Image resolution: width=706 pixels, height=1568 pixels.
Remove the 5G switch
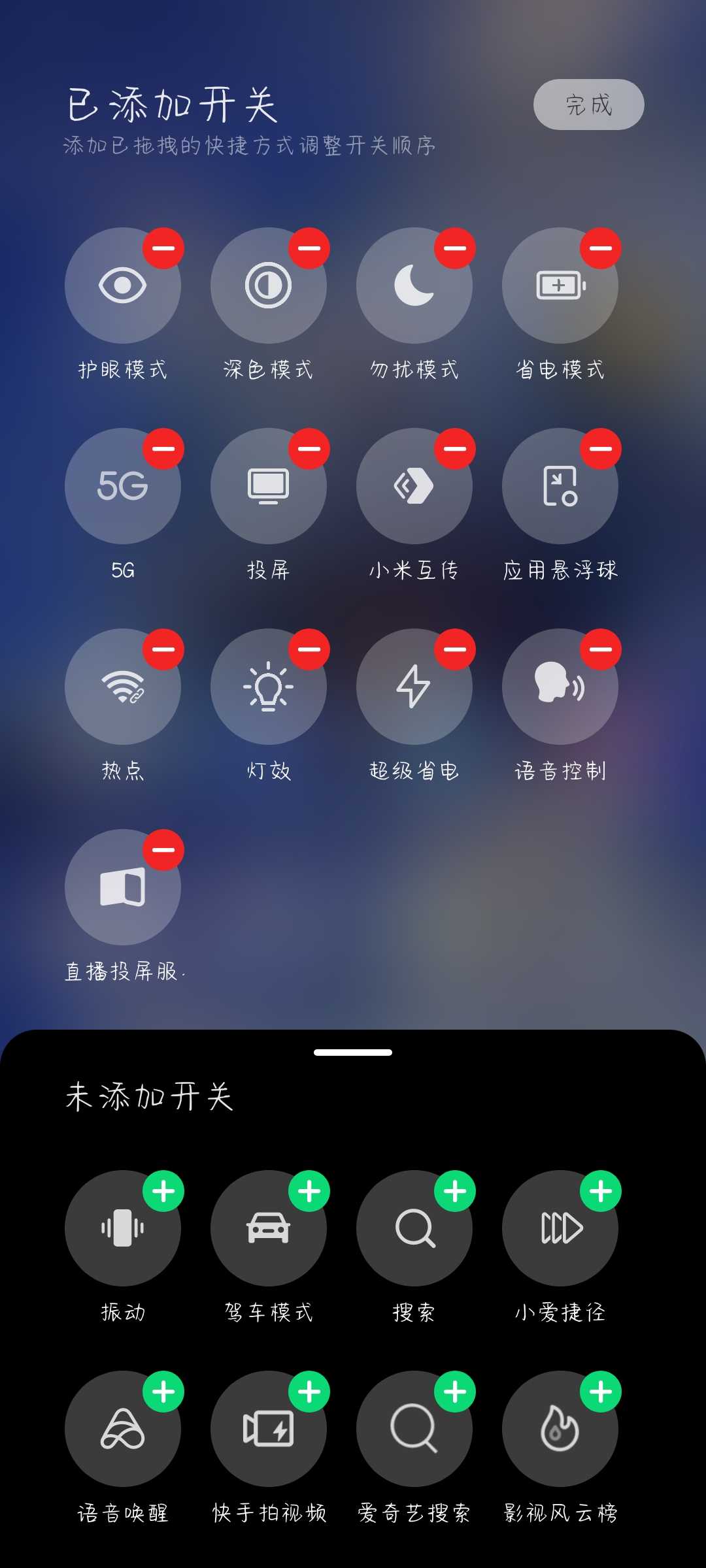click(163, 449)
